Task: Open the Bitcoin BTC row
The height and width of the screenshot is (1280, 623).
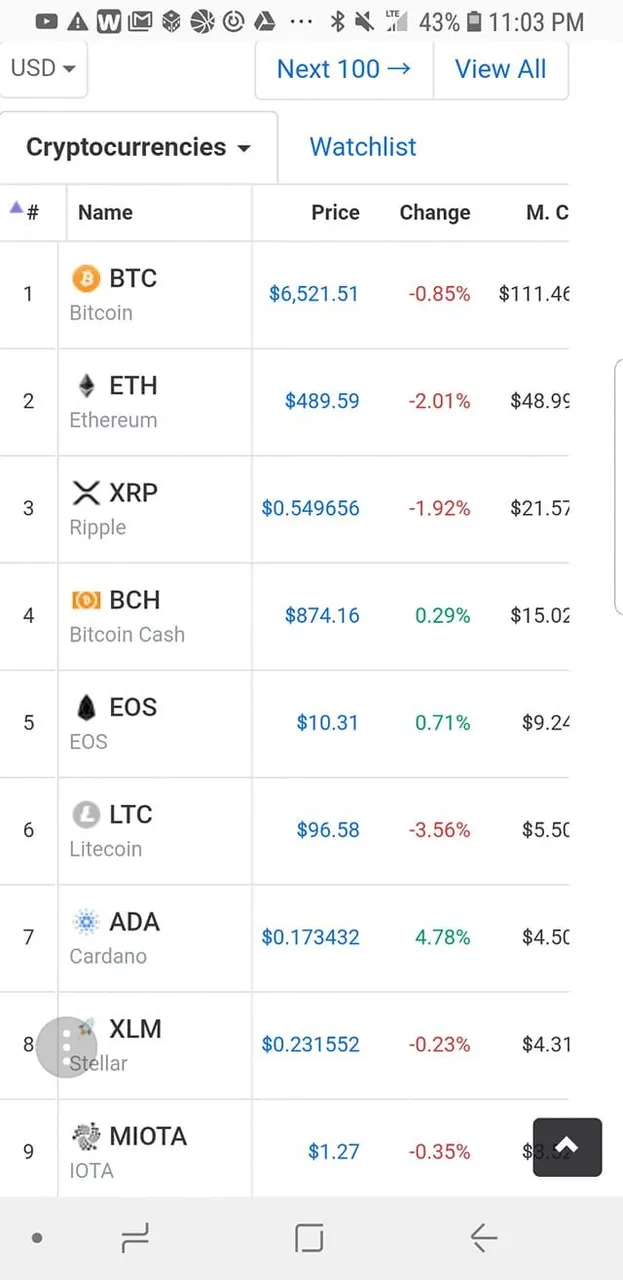Action: click(x=285, y=294)
